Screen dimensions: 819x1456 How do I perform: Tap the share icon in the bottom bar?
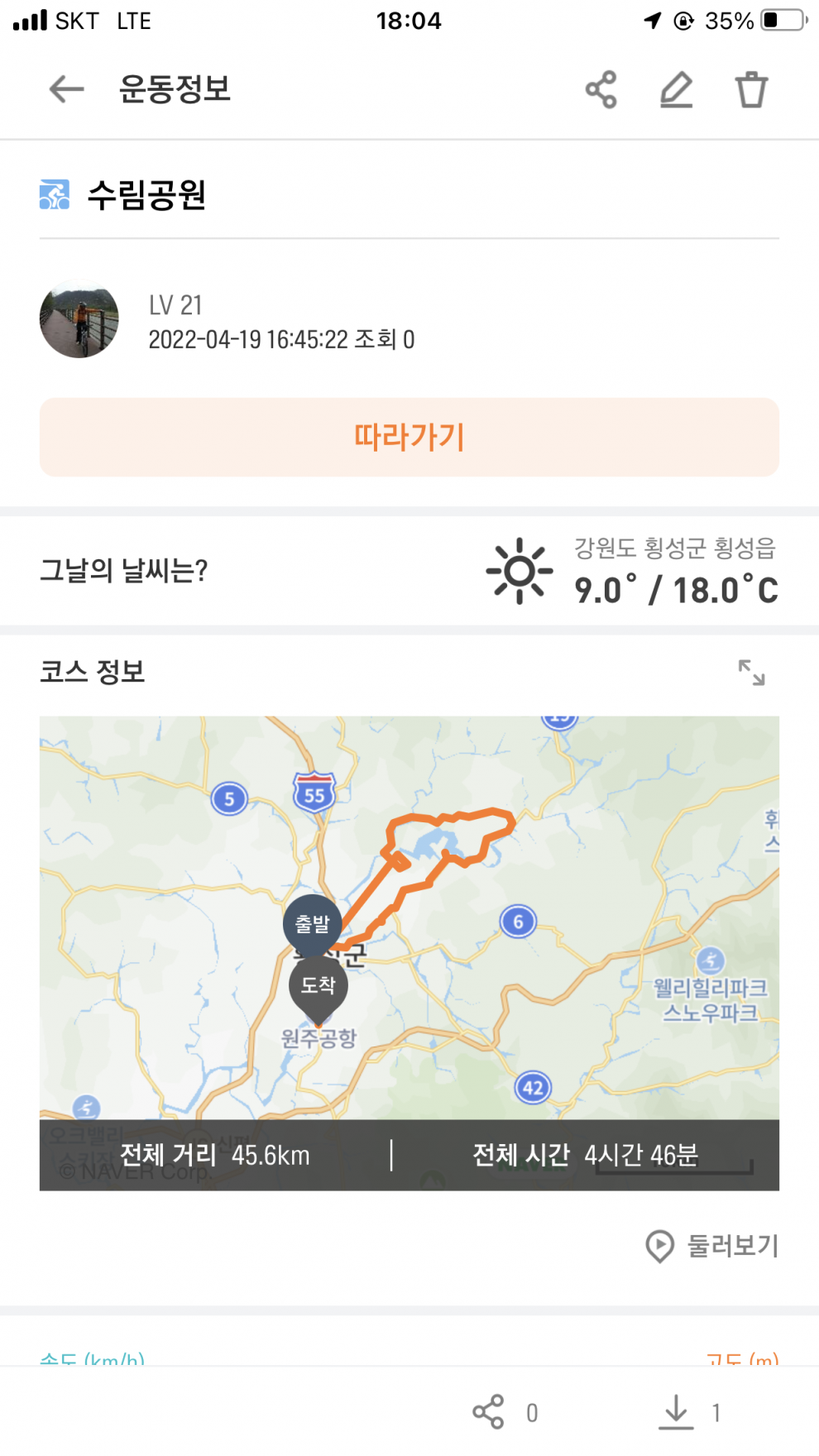[489, 1411]
